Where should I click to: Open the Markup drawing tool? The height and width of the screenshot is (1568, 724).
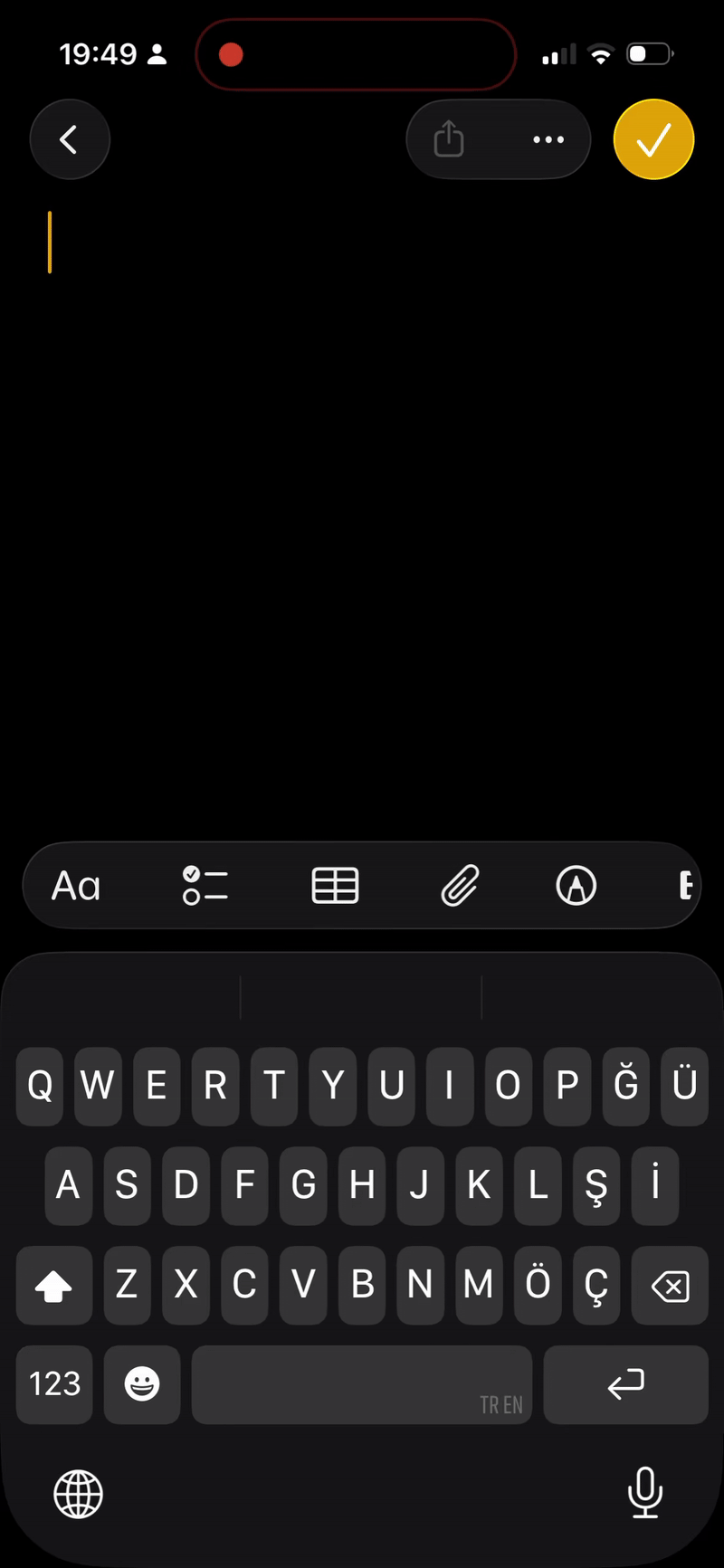pyautogui.click(x=576, y=886)
